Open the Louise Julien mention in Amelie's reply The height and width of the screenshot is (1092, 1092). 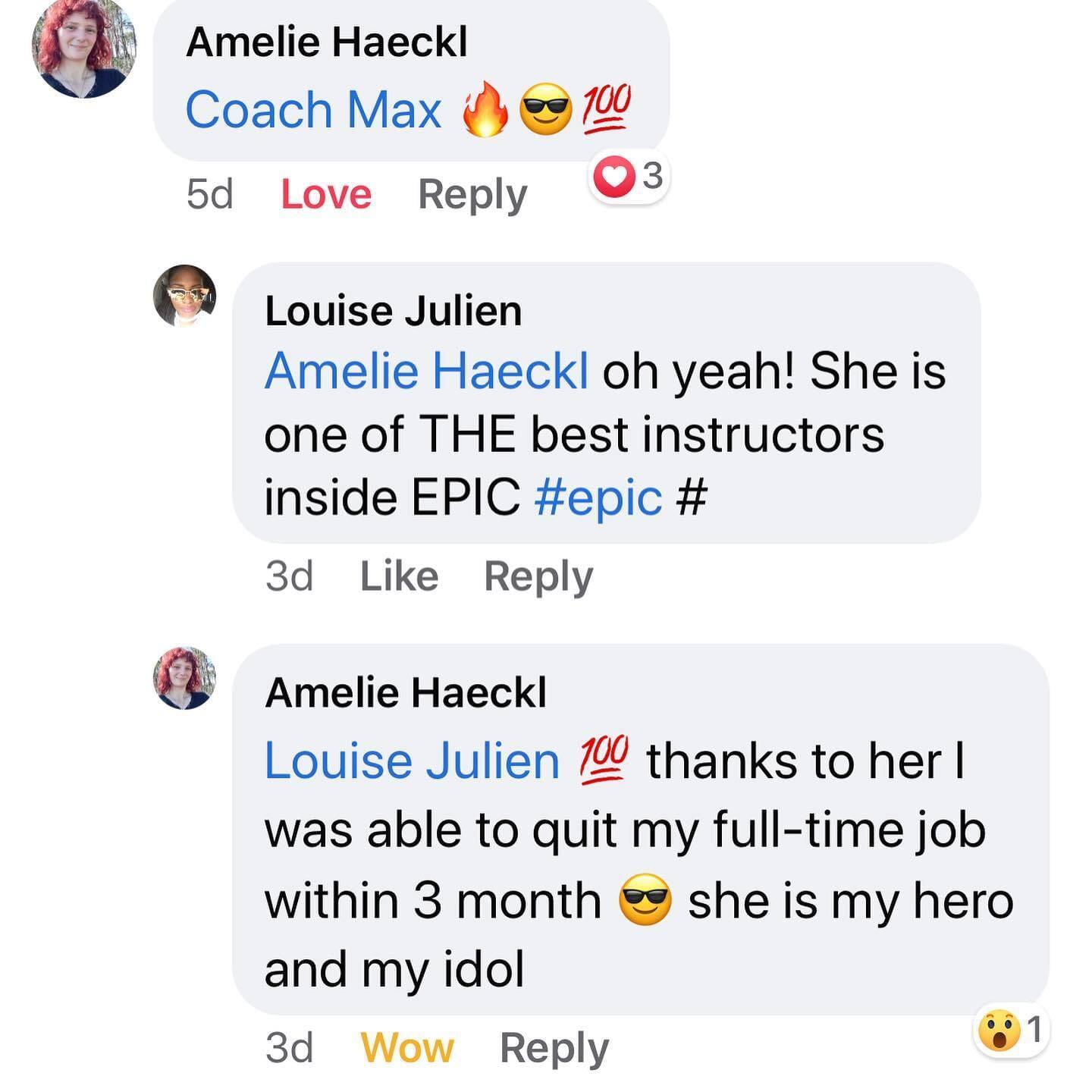[x=412, y=761]
